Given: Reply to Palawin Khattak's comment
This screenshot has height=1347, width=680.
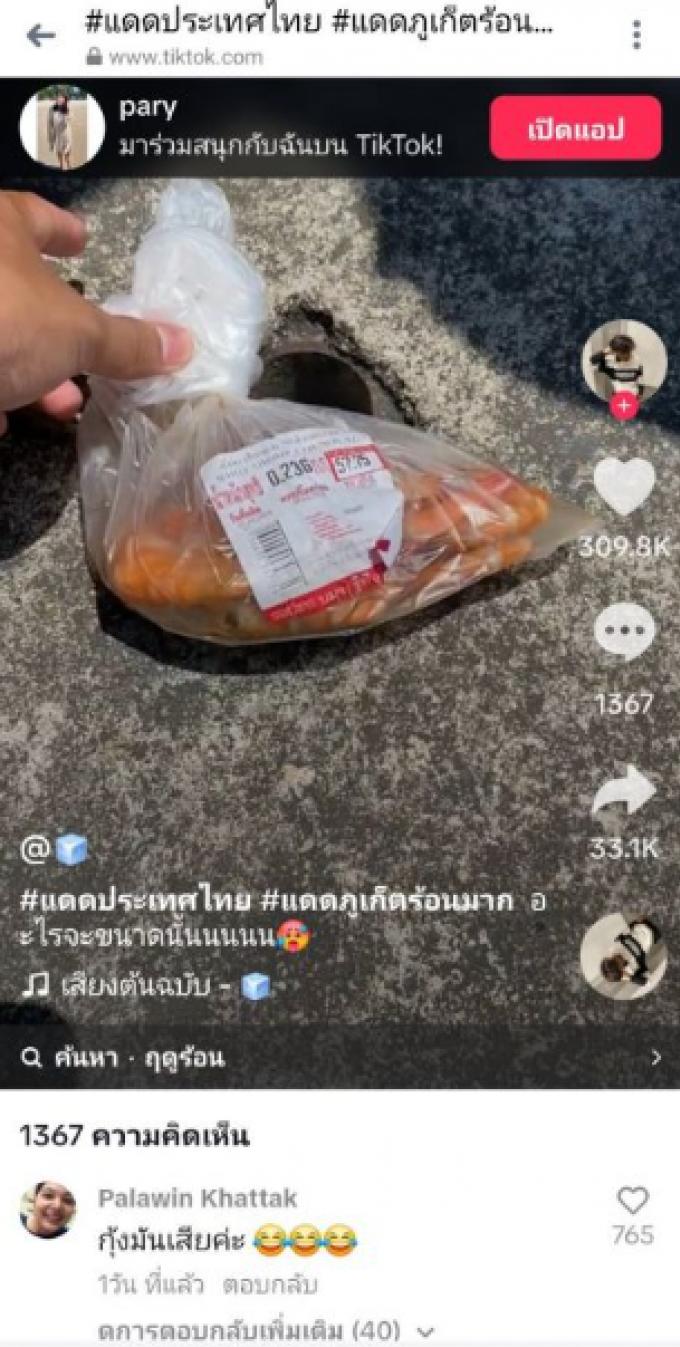Looking at the screenshot, I should coord(270,1284).
